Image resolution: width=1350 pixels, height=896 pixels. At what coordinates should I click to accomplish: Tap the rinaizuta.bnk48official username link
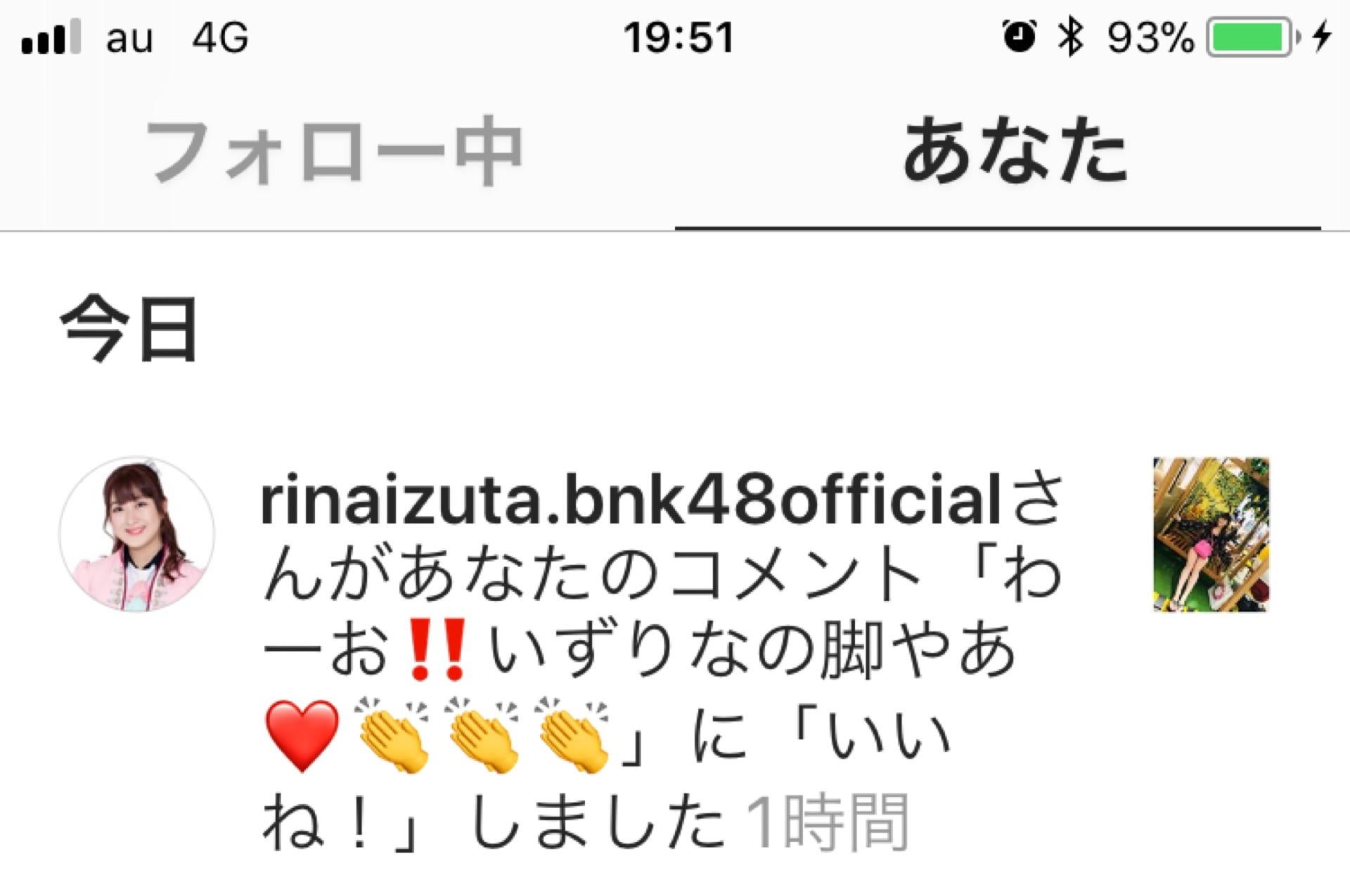629,502
